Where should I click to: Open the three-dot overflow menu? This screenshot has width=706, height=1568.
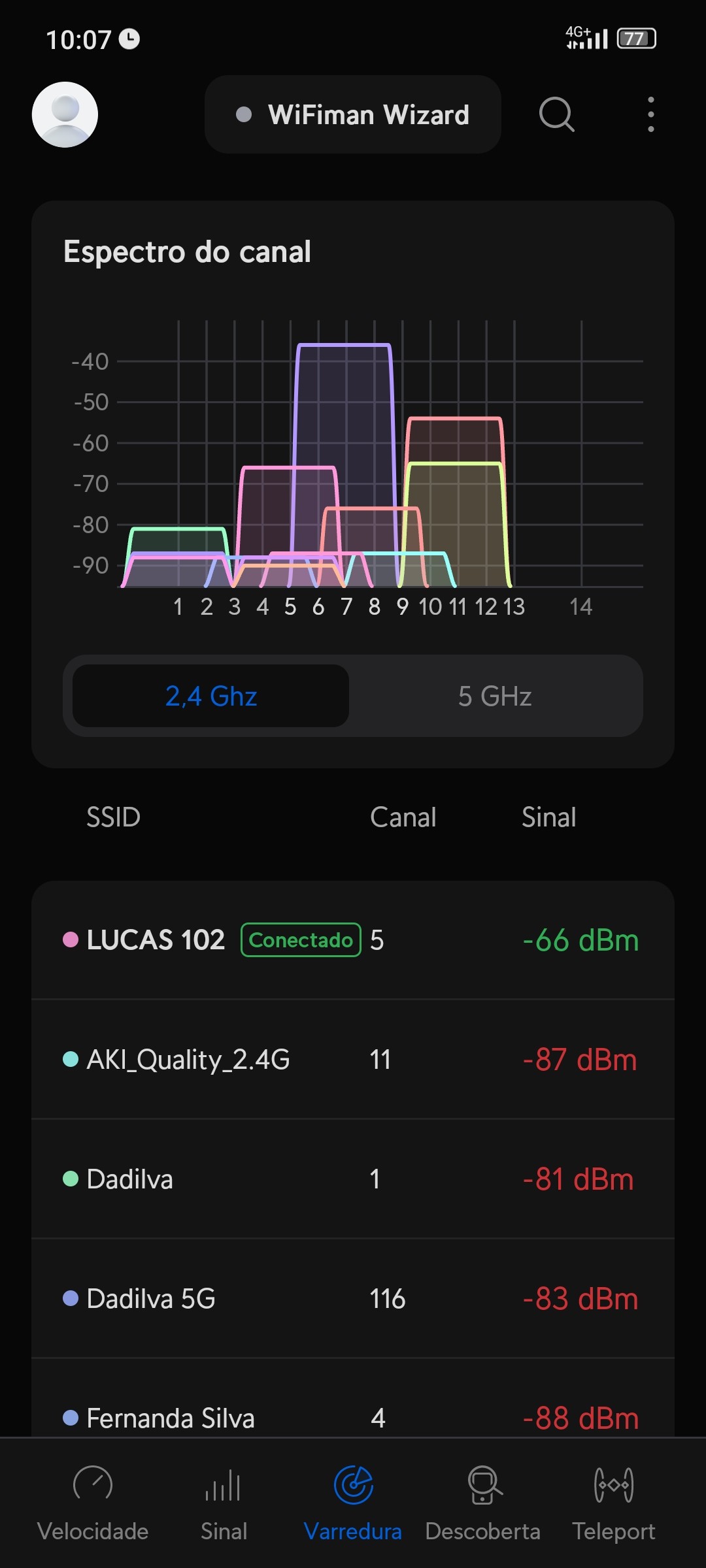tap(650, 114)
